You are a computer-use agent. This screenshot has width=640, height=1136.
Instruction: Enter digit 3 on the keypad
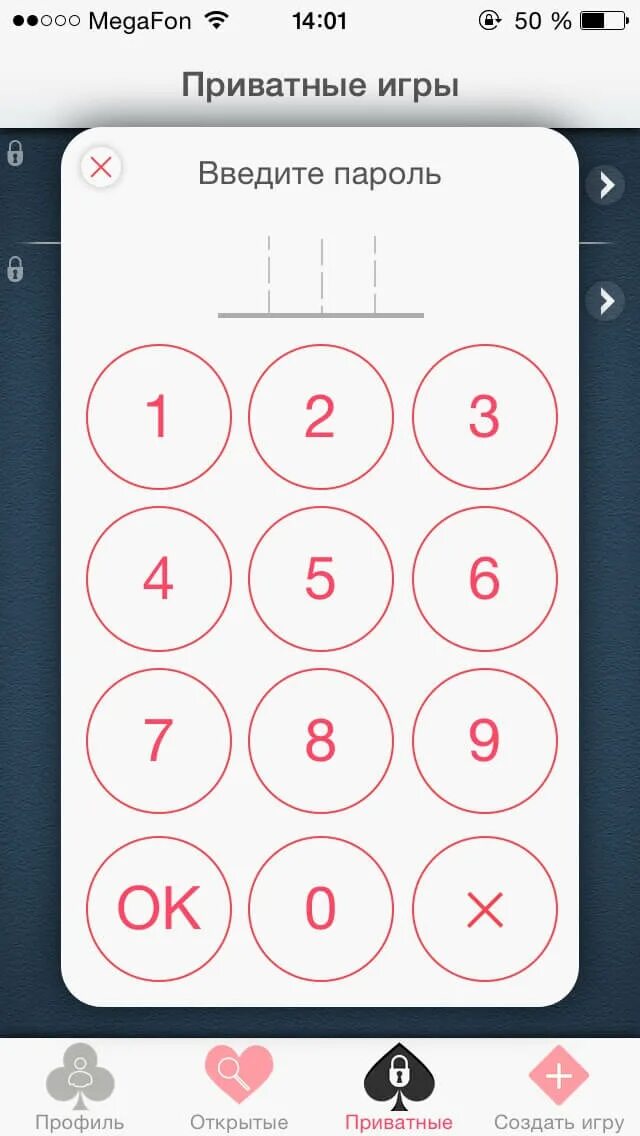point(485,417)
